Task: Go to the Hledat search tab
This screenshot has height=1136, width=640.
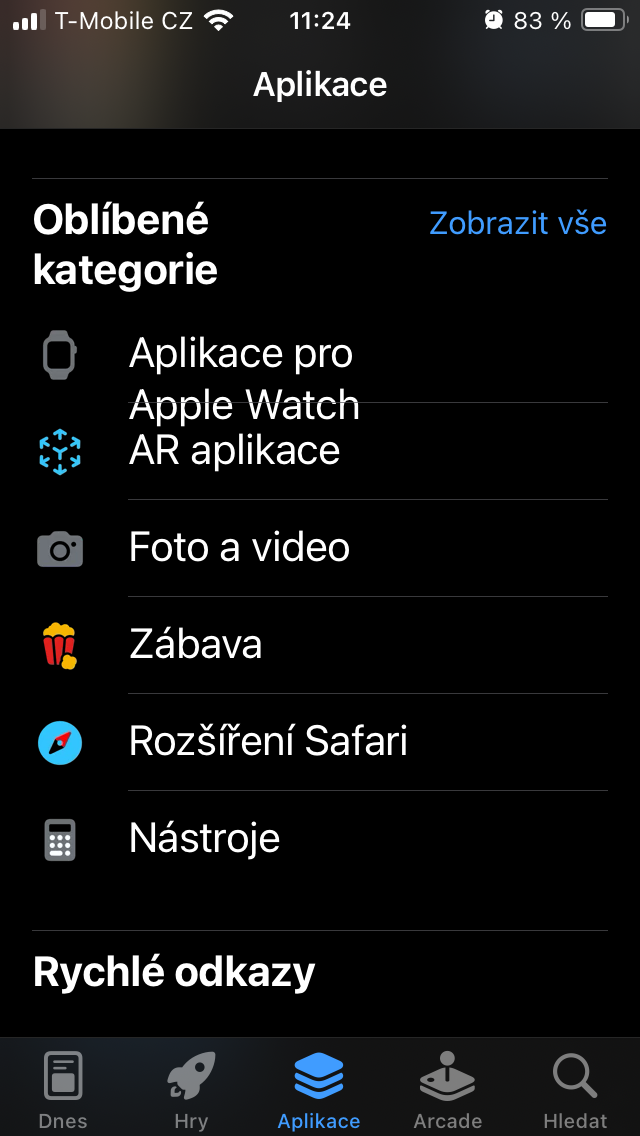Action: point(575,1090)
